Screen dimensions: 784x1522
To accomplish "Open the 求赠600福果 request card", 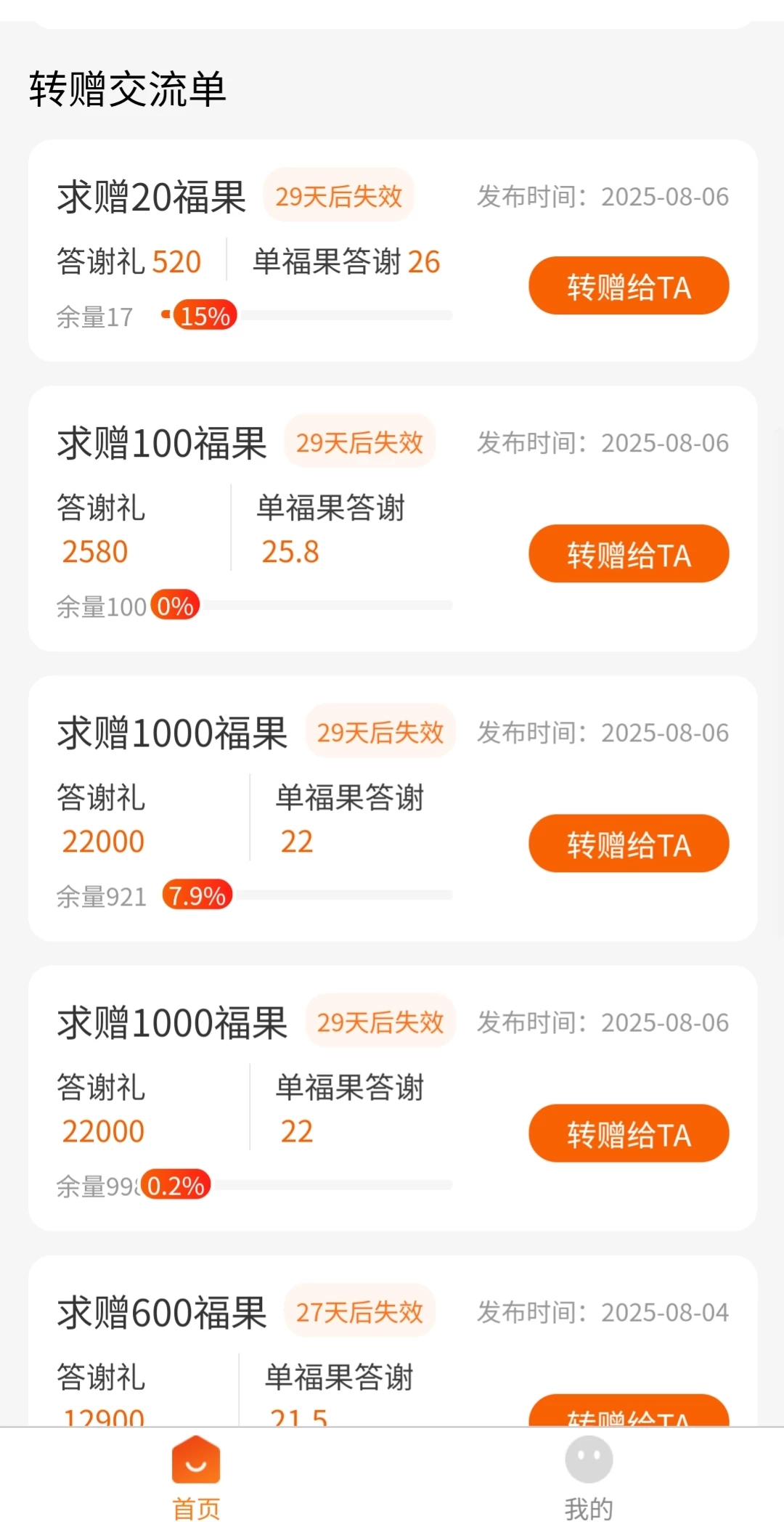I will click(392, 1358).
